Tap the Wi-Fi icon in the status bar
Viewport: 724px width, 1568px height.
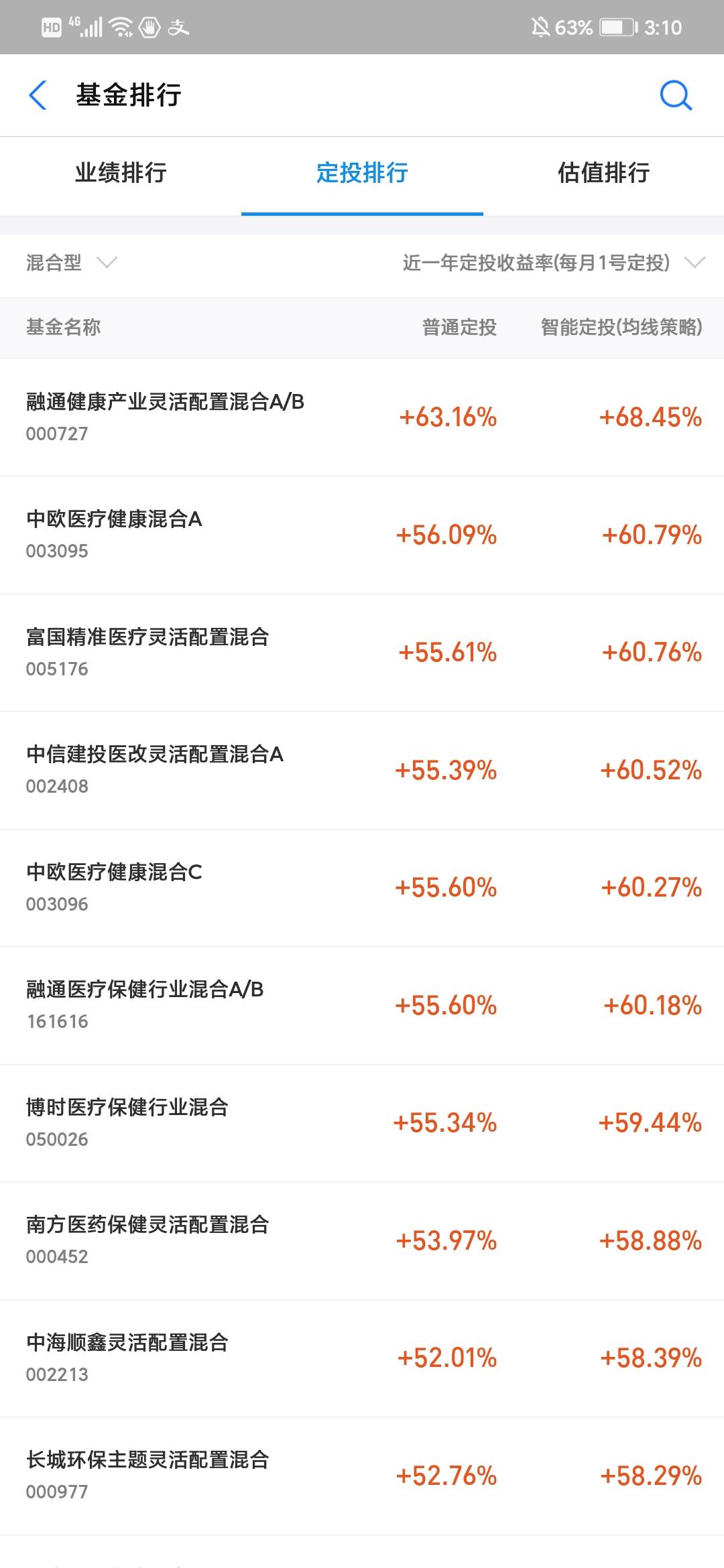(x=121, y=27)
